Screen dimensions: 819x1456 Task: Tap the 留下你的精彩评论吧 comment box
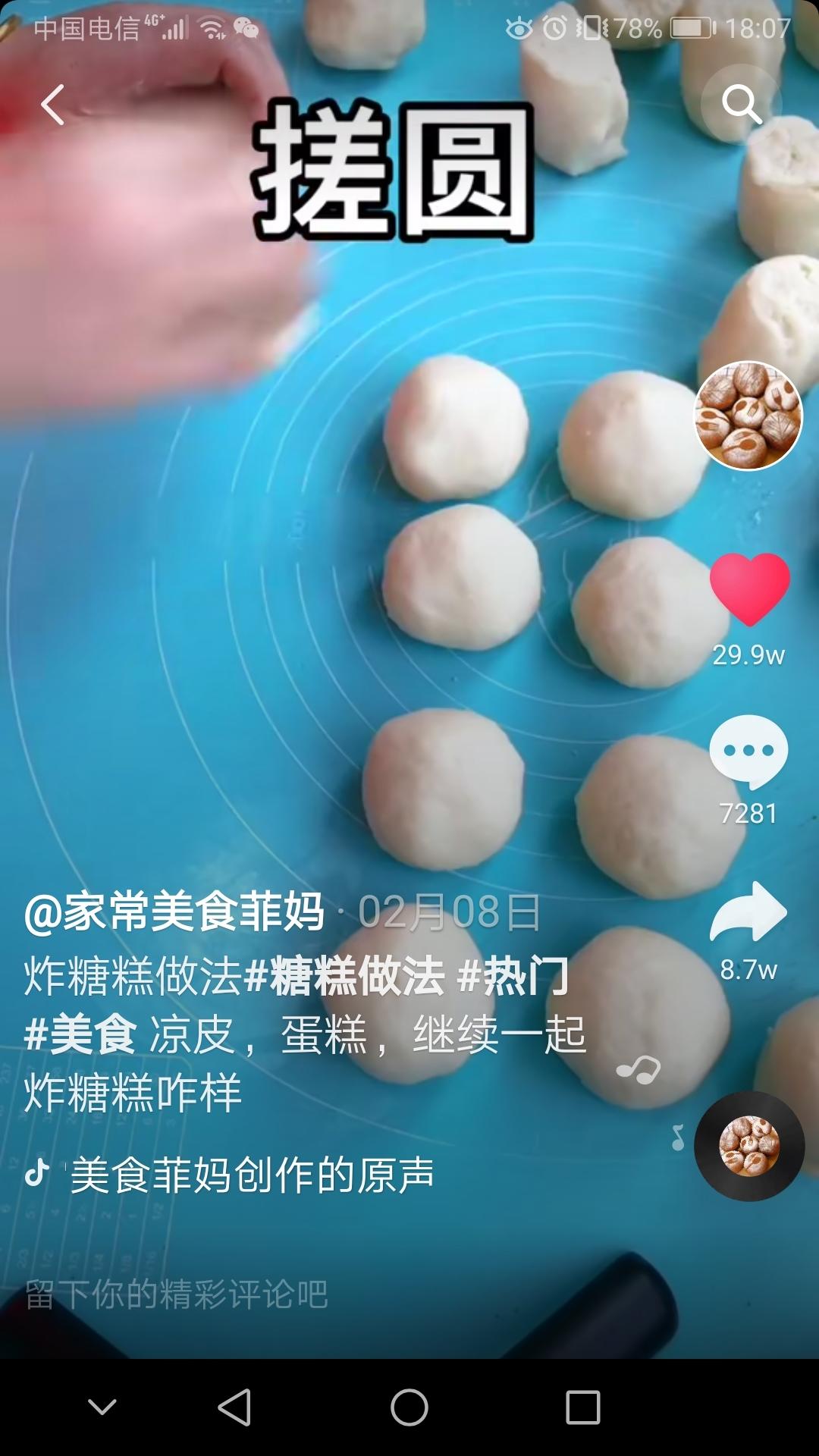tap(177, 1294)
